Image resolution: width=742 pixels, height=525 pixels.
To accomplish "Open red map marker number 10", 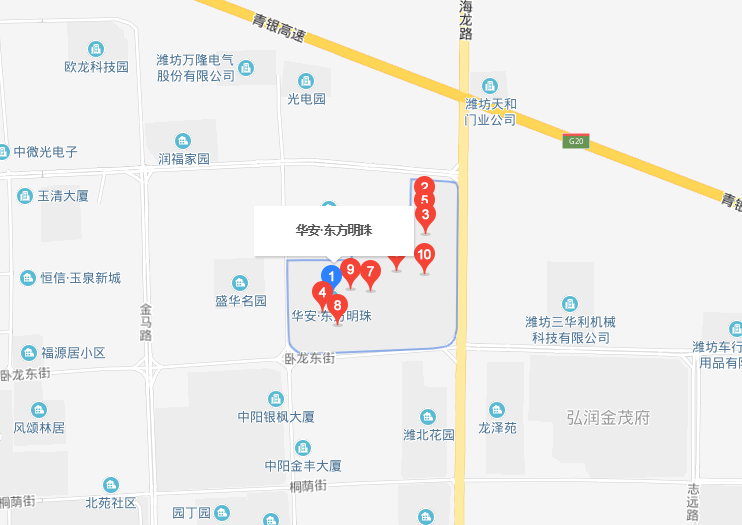I will pyautogui.click(x=424, y=255).
